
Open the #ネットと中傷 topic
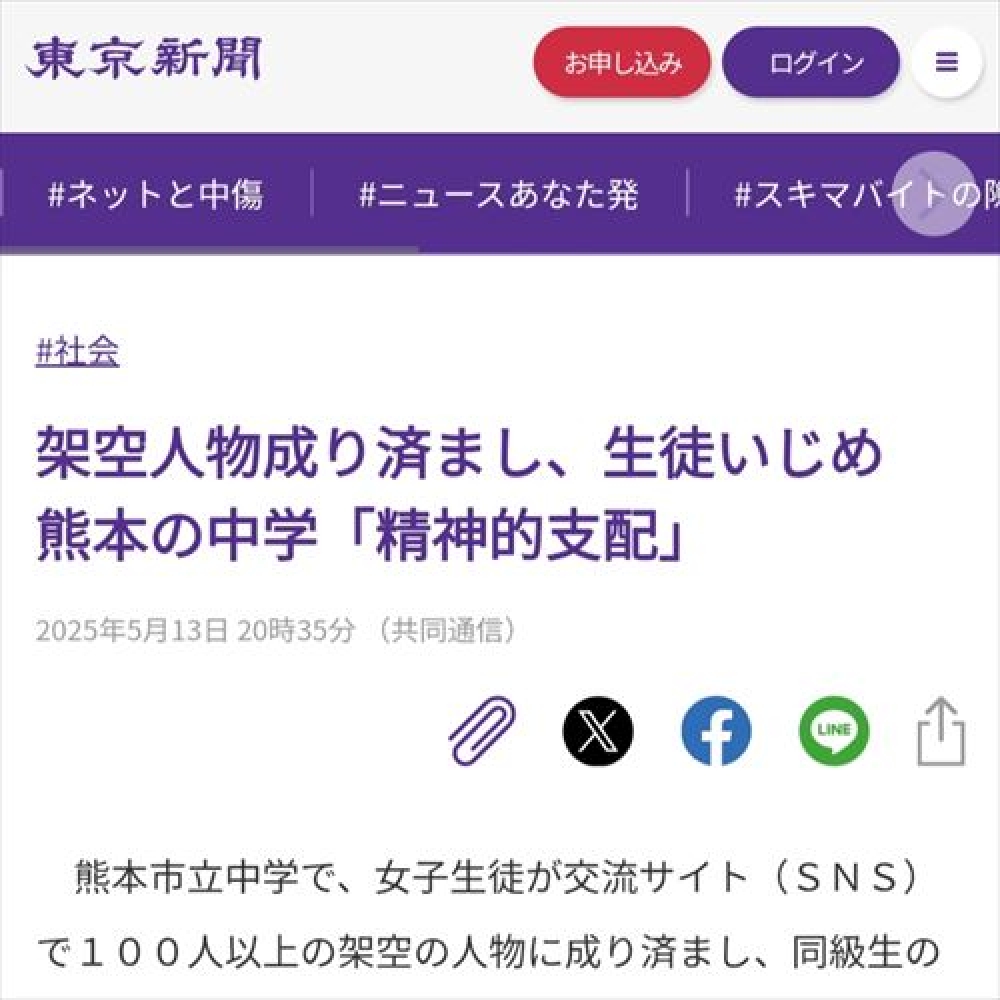[x=156, y=194]
